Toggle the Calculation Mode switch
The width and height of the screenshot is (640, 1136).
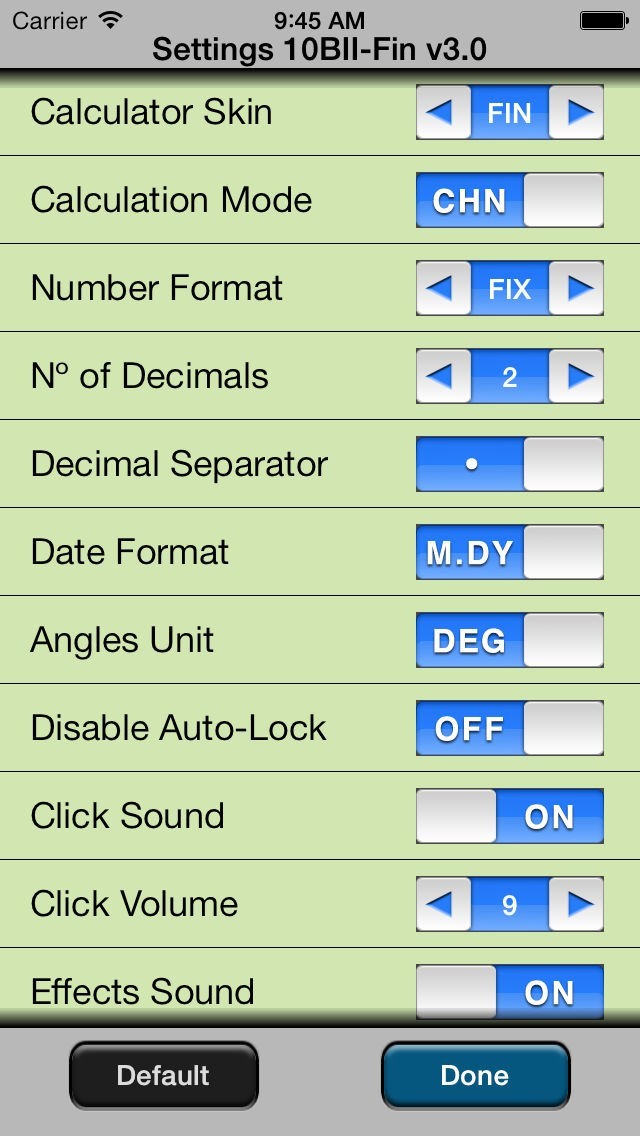[510, 200]
